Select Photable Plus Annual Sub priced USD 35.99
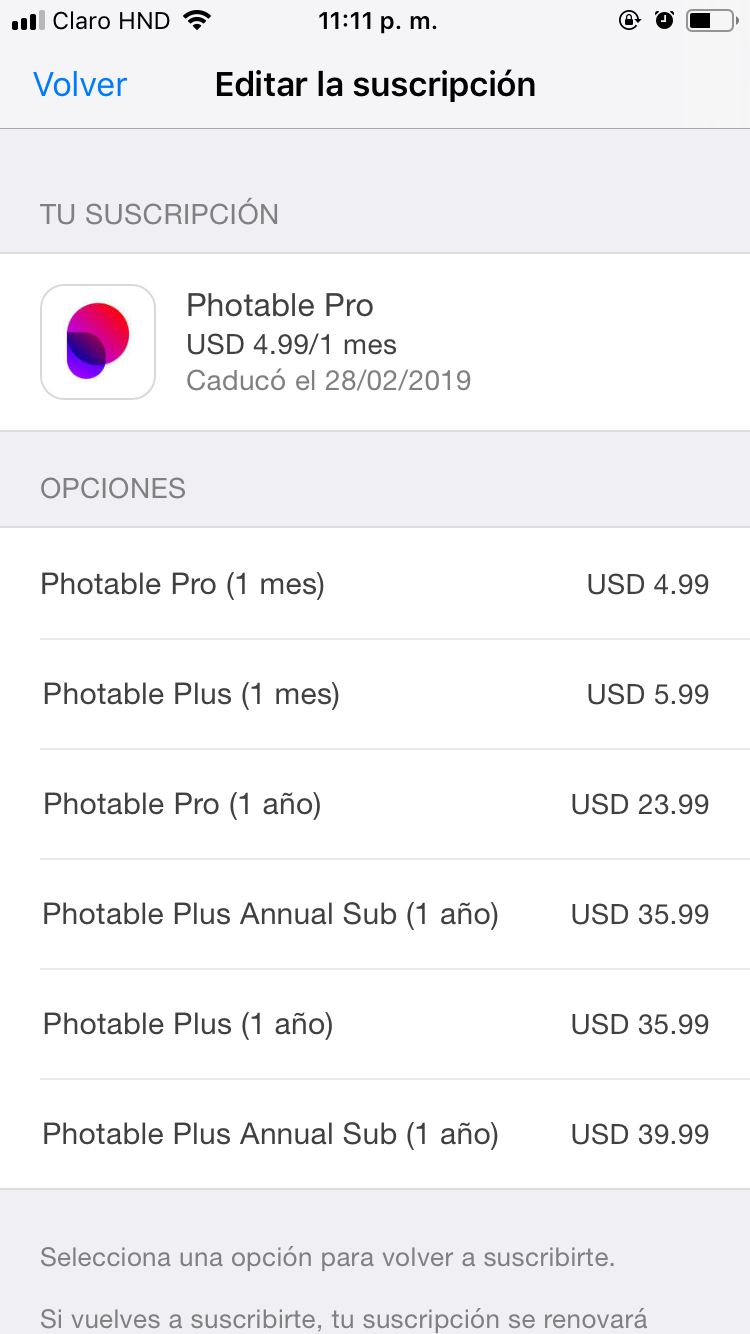This screenshot has height=1334, width=750. 374,914
